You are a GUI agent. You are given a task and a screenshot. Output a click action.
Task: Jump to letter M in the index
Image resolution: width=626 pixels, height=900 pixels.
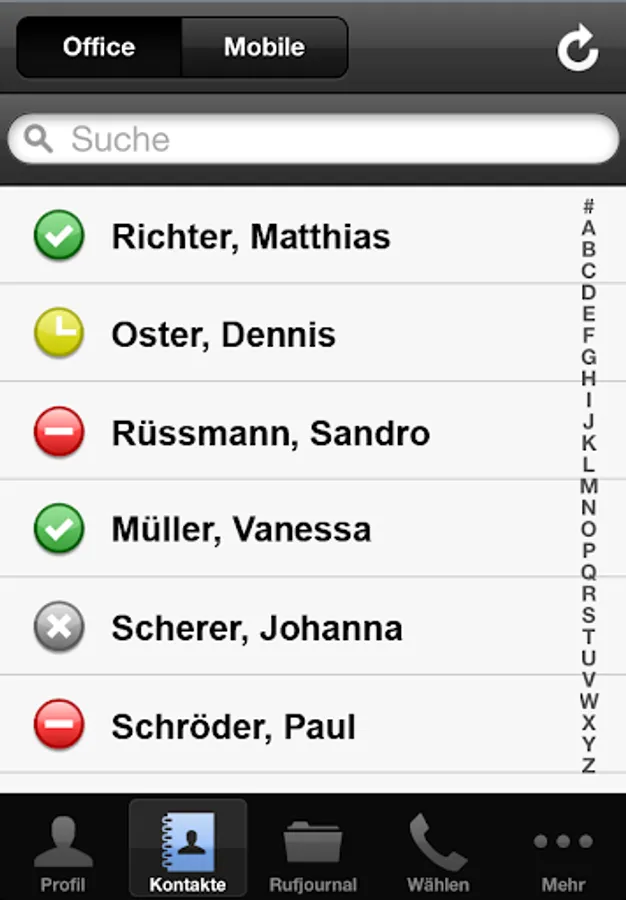click(589, 486)
